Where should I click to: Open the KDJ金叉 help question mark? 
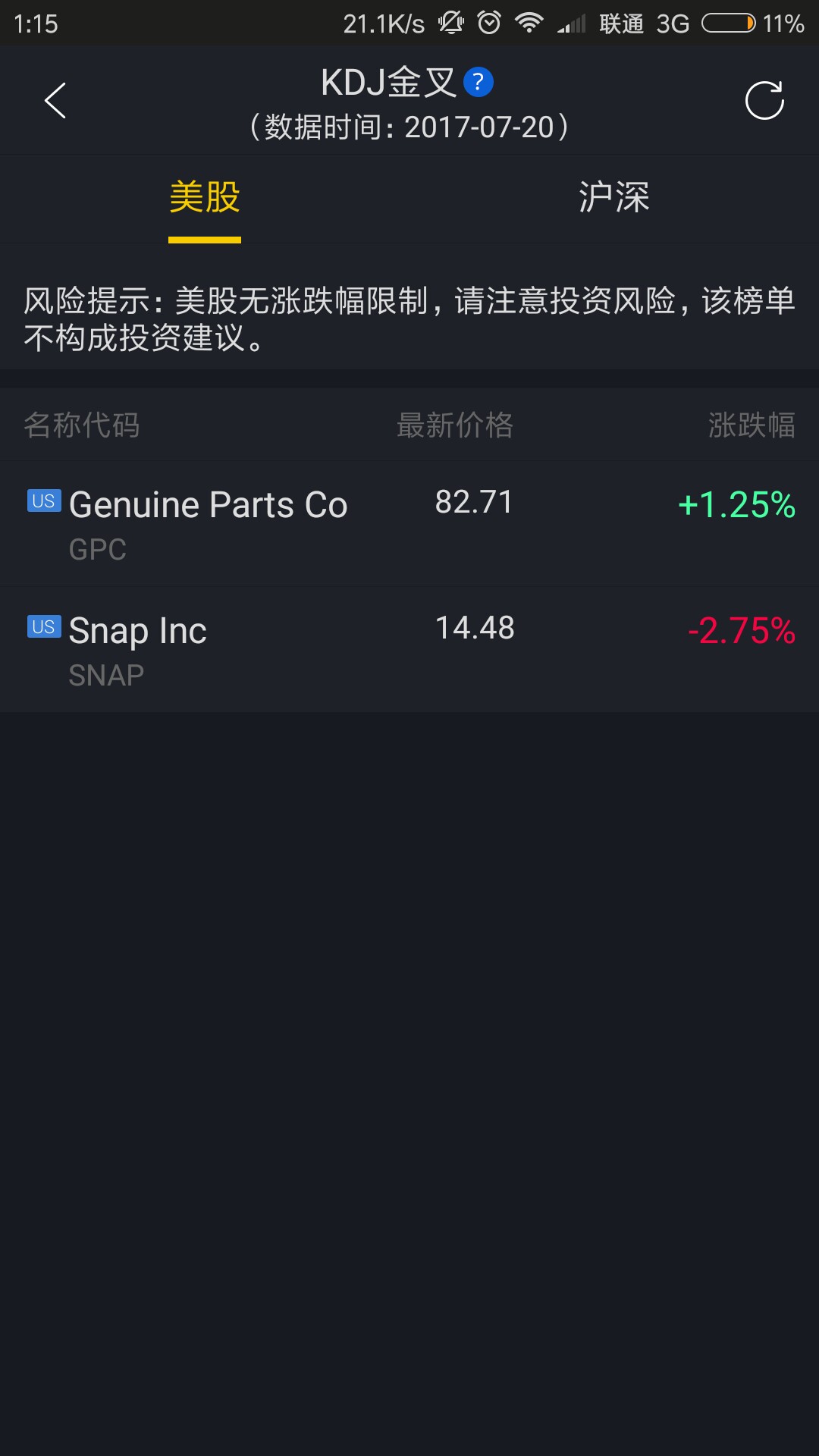tap(478, 82)
